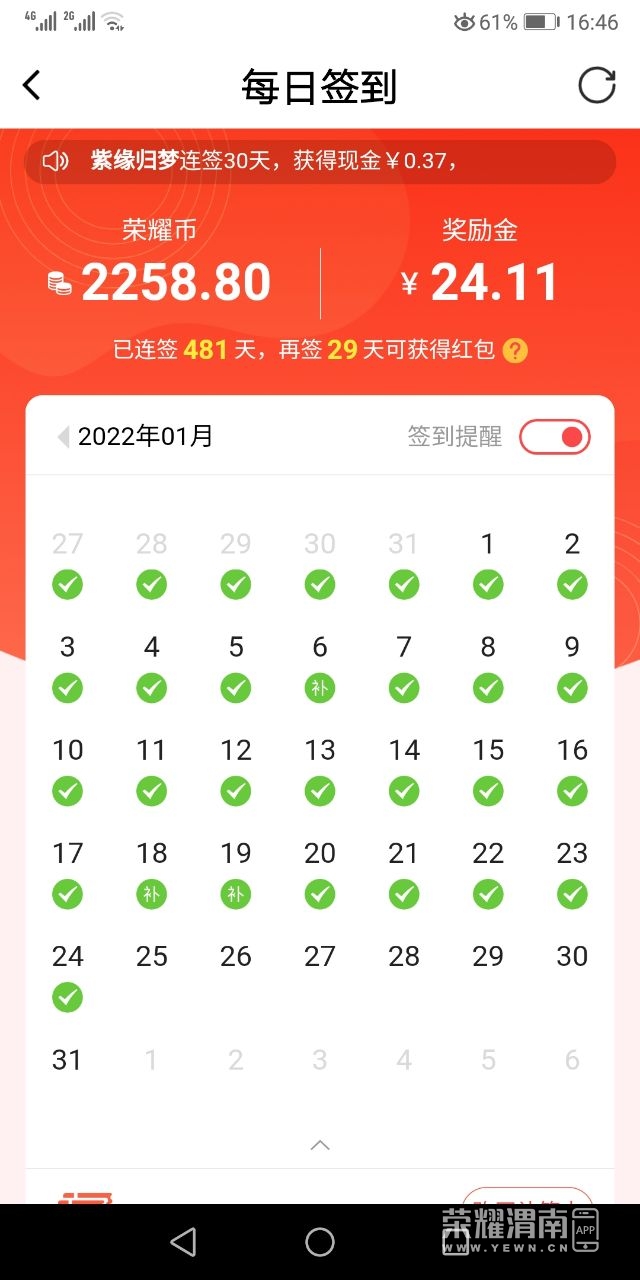Go back from the daily check-in page

[32, 86]
